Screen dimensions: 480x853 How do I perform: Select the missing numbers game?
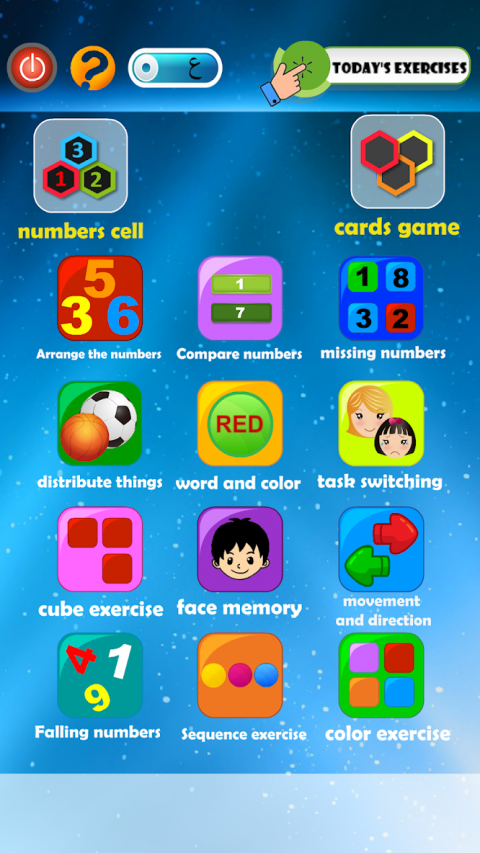[381, 298]
